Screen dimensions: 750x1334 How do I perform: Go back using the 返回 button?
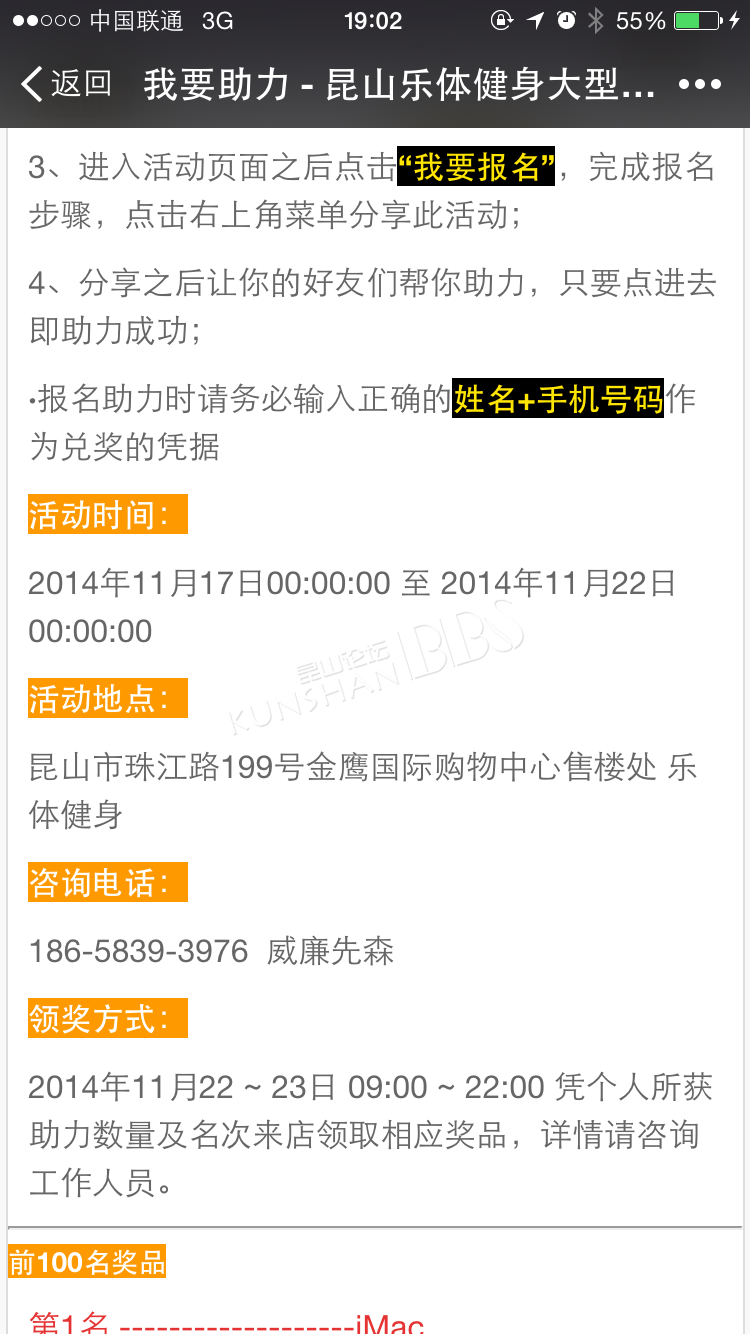[66, 84]
